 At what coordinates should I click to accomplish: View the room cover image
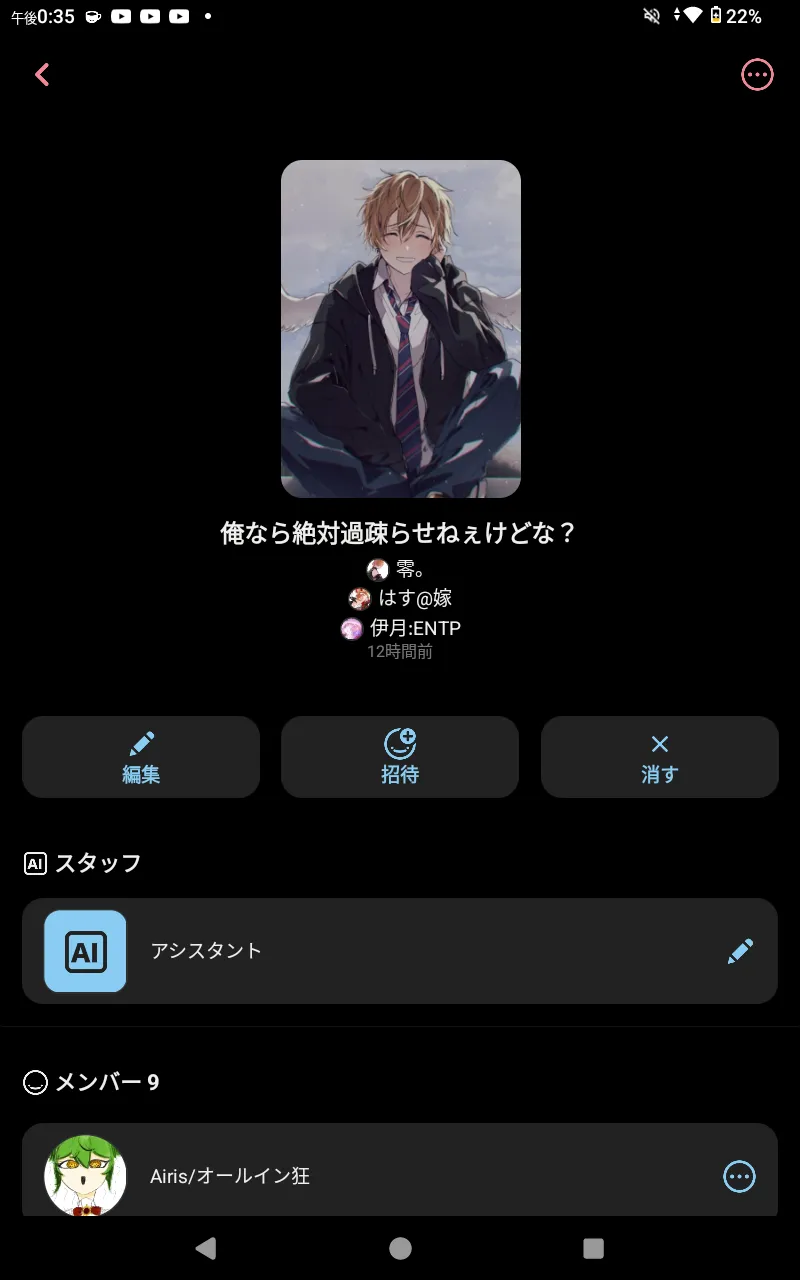(x=400, y=329)
